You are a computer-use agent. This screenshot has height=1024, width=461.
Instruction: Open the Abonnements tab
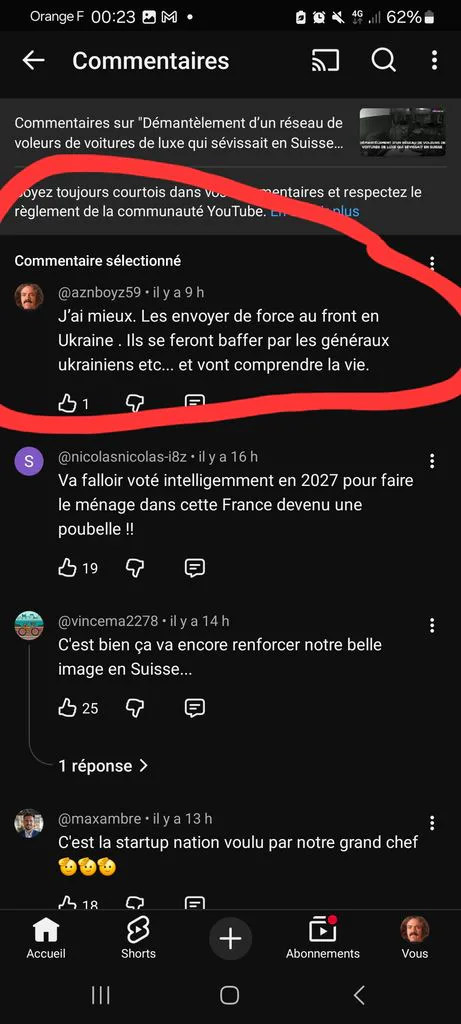(323, 937)
